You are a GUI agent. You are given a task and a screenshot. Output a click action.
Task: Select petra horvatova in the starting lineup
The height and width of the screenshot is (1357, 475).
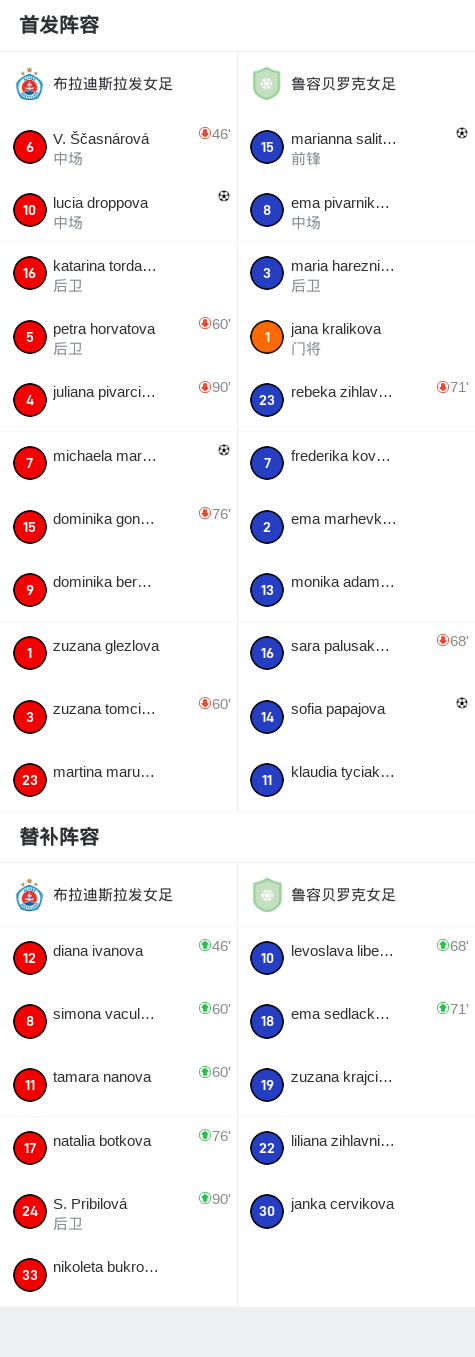(118, 337)
